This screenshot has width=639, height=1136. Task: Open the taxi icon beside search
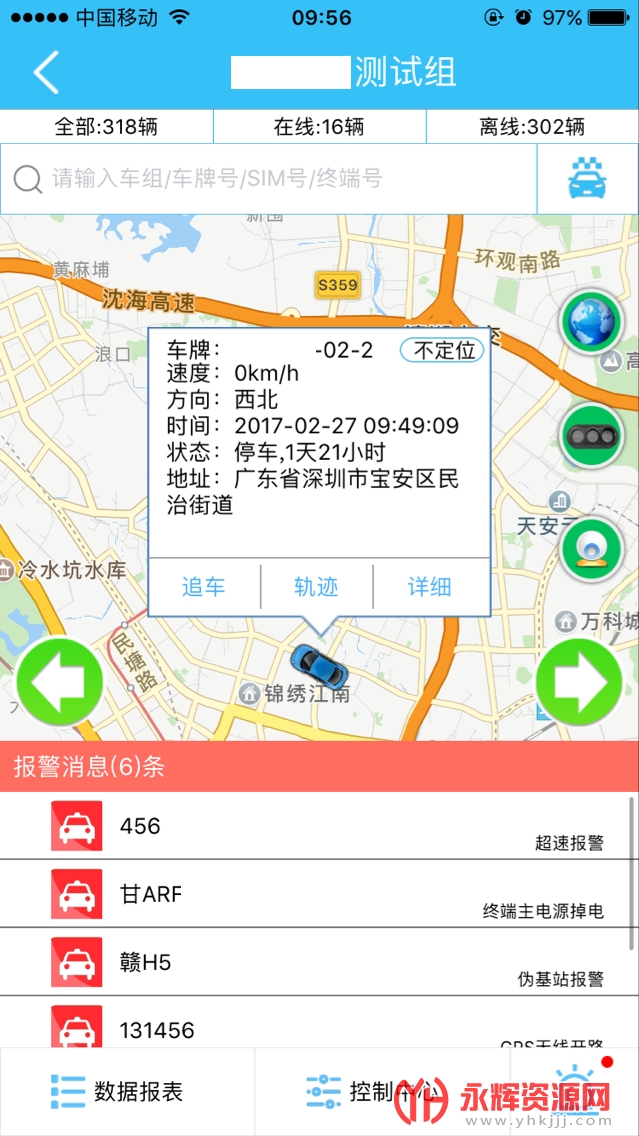(587, 179)
